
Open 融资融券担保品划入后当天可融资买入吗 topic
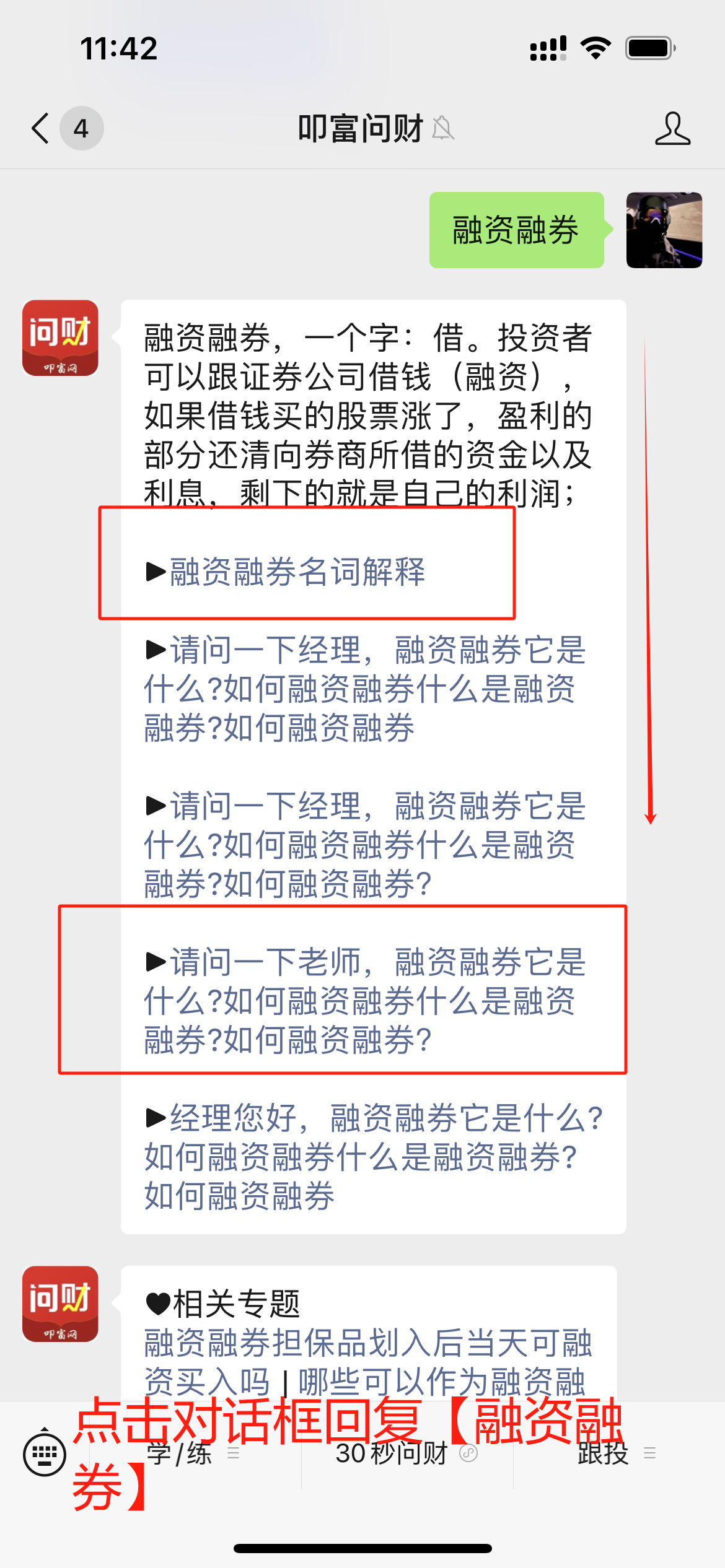[x=367, y=1344]
